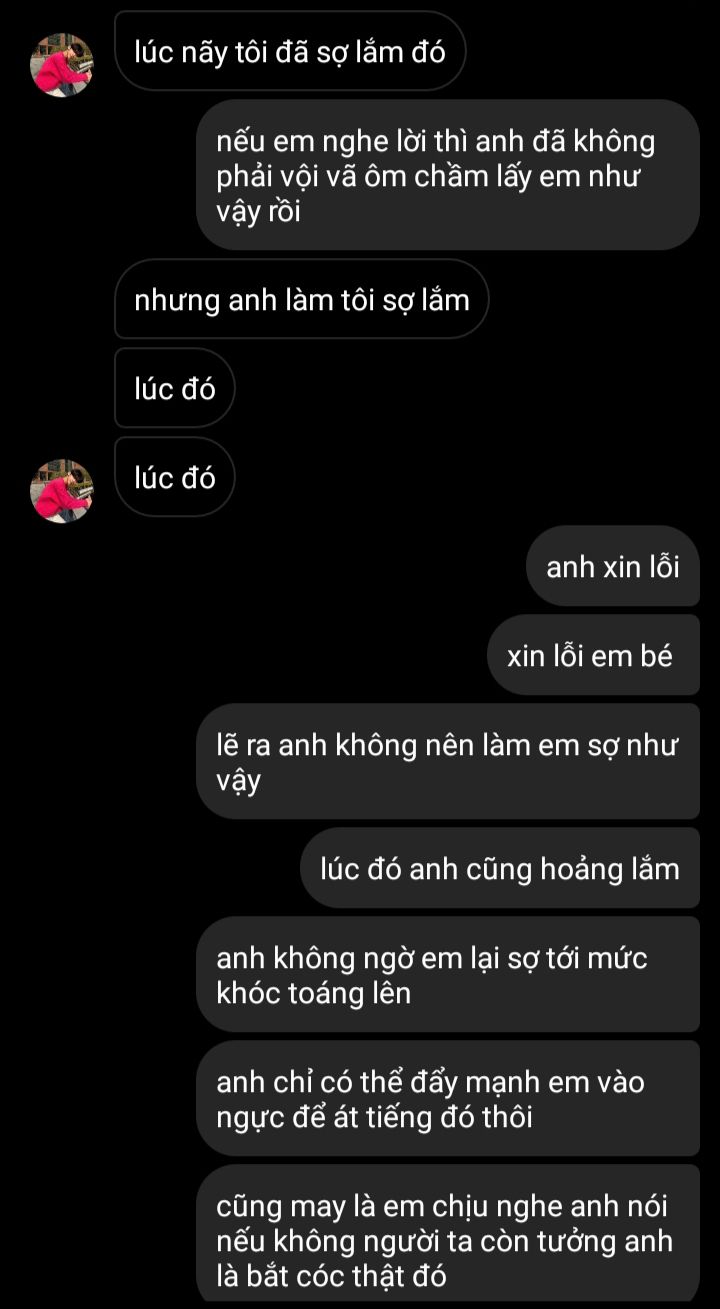The width and height of the screenshot is (720, 1309).
Task: Tap the profile picture beside the last "lúc đó"
Action: click(x=62, y=491)
